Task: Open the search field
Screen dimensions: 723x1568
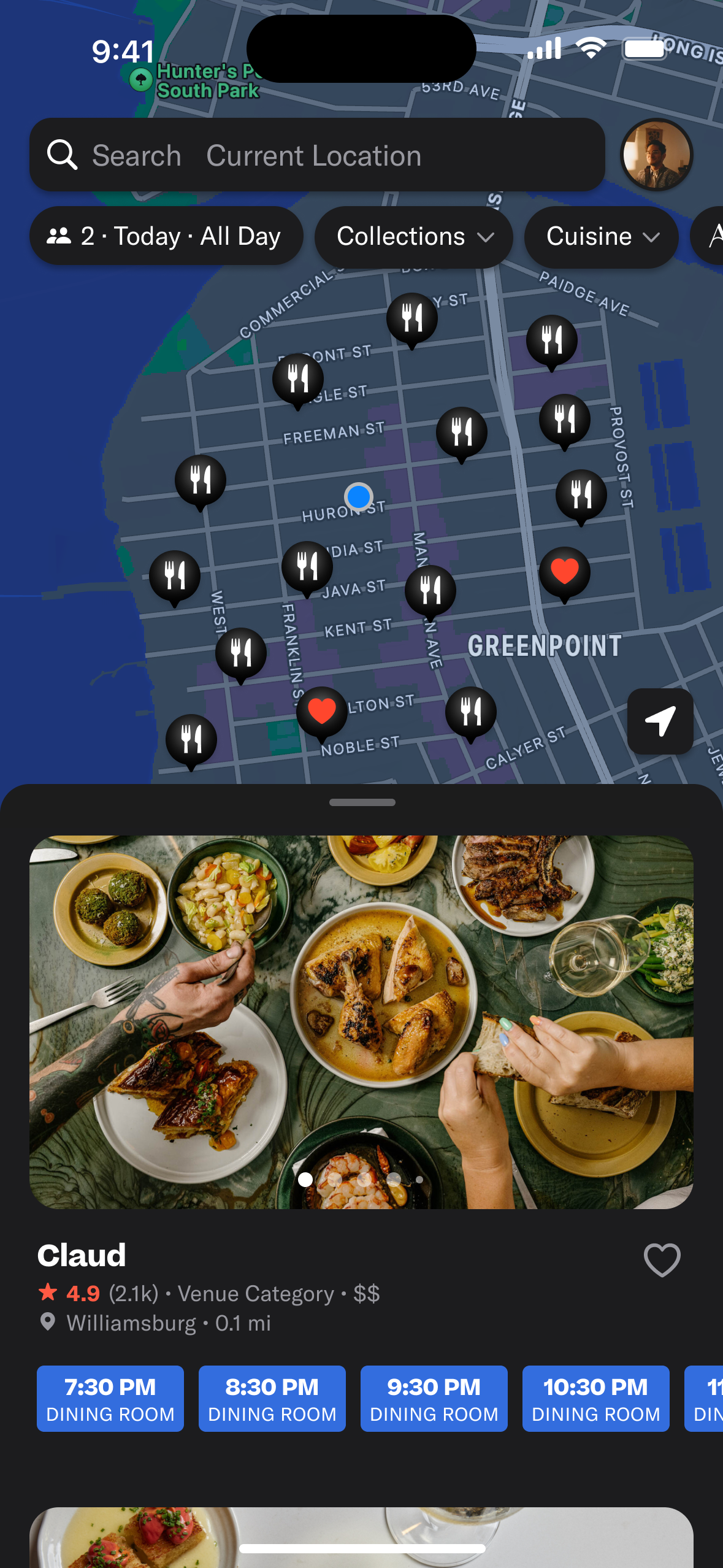Action: (x=316, y=155)
